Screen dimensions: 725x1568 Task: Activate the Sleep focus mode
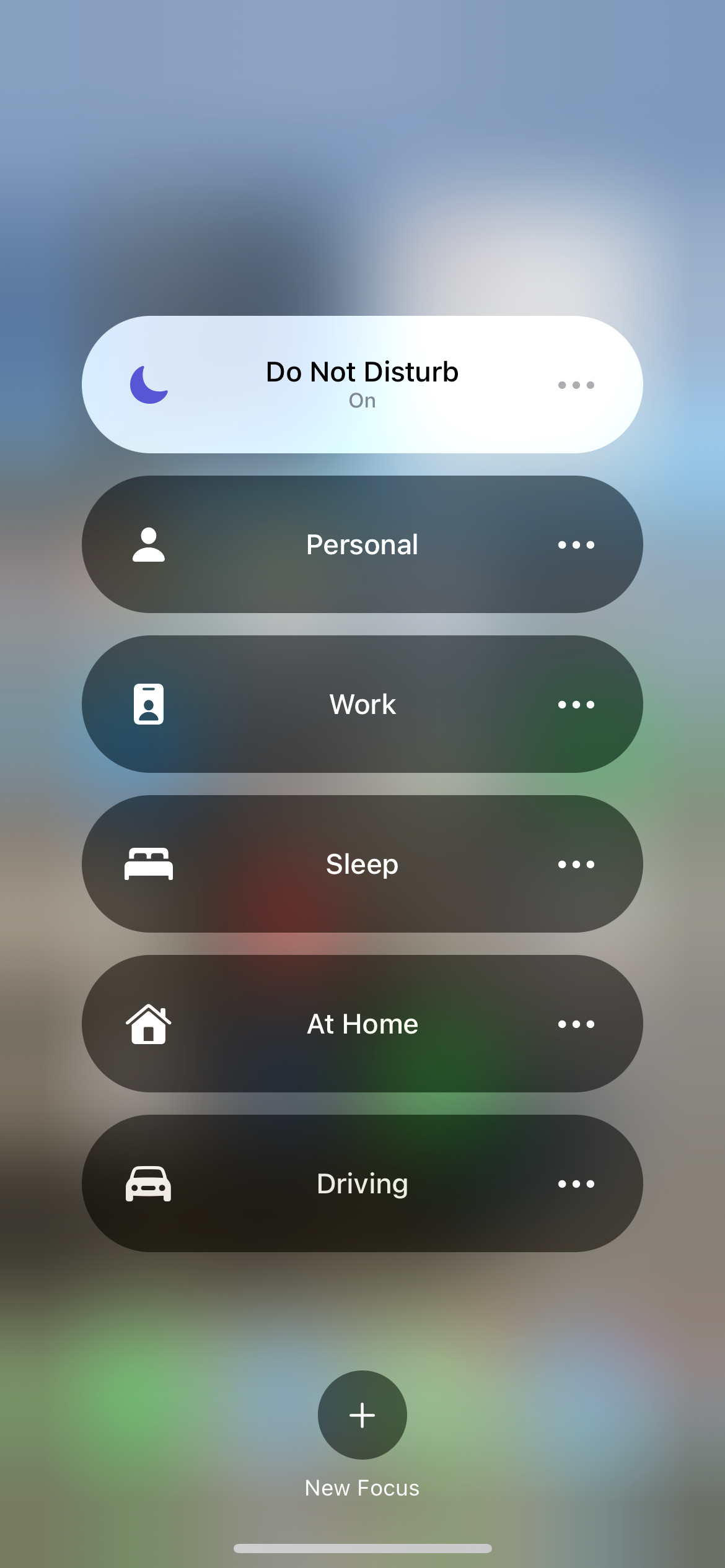(x=362, y=864)
